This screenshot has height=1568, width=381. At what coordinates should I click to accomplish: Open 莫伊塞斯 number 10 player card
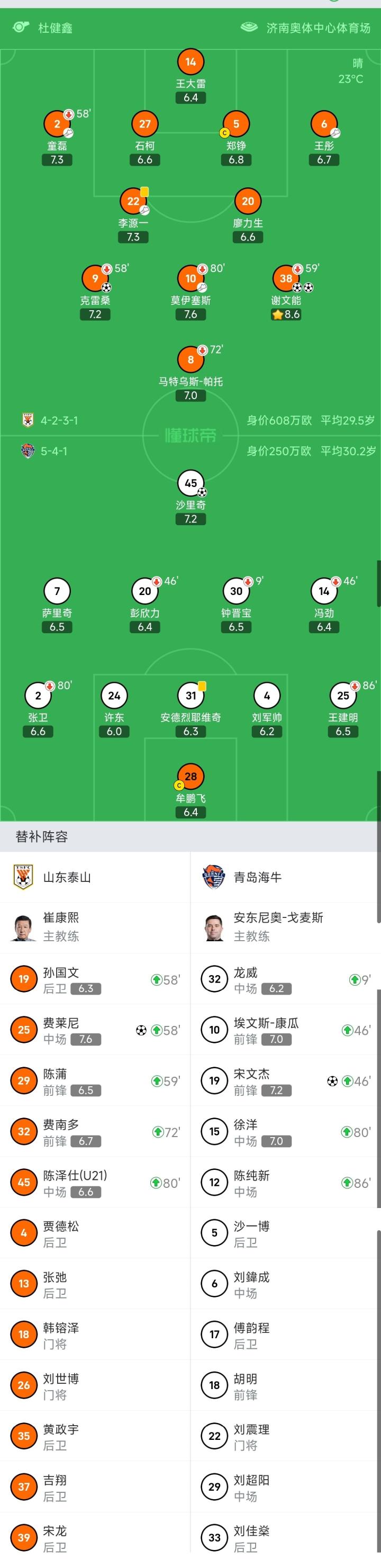190,279
